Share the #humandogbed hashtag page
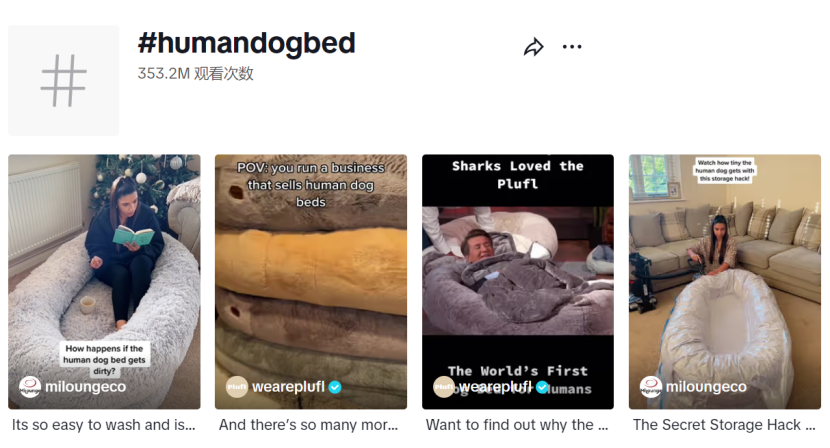The image size is (830, 448). (x=534, y=47)
